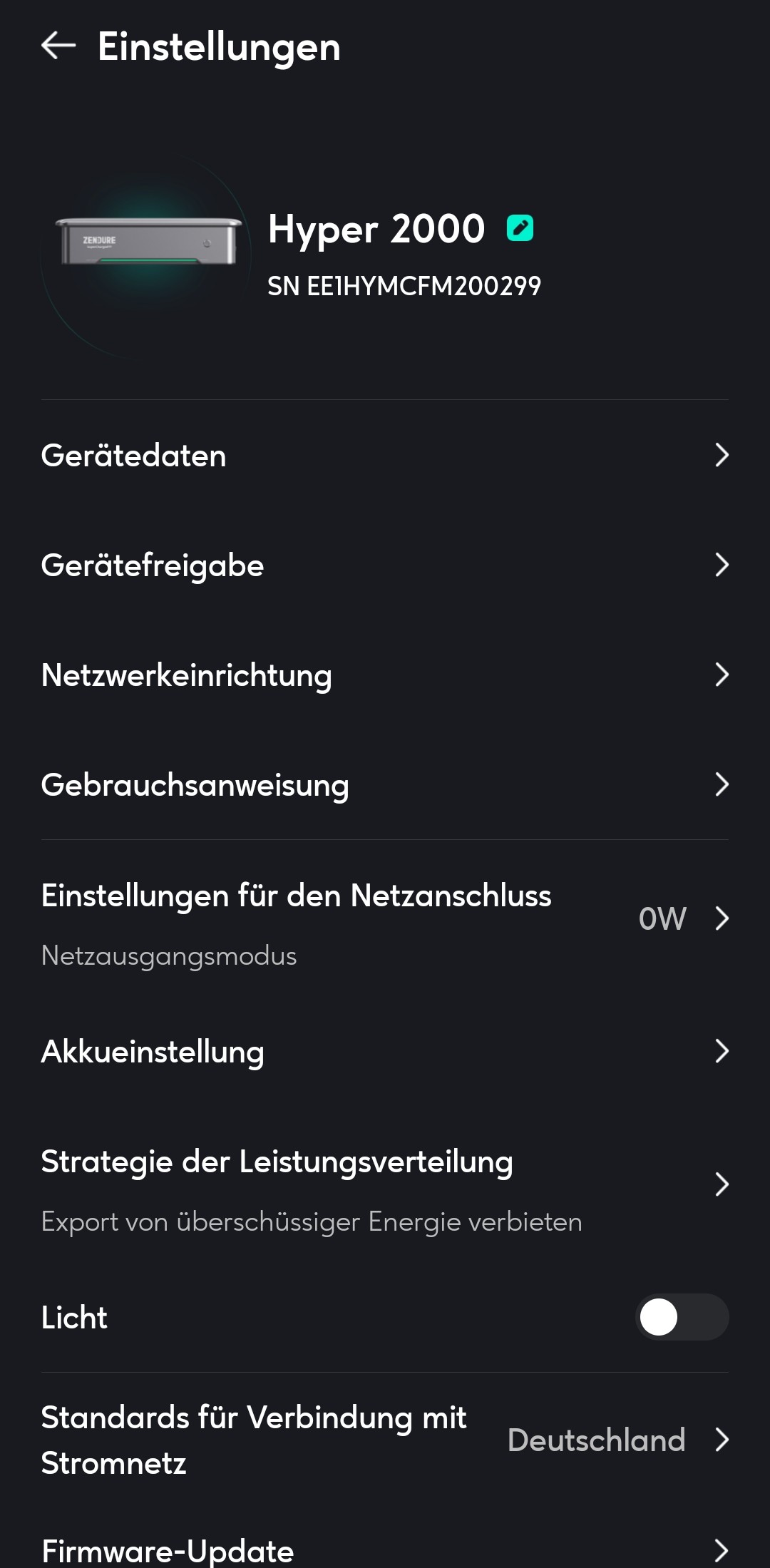Open the Firmware-Update row

(x=385, y=1550)
